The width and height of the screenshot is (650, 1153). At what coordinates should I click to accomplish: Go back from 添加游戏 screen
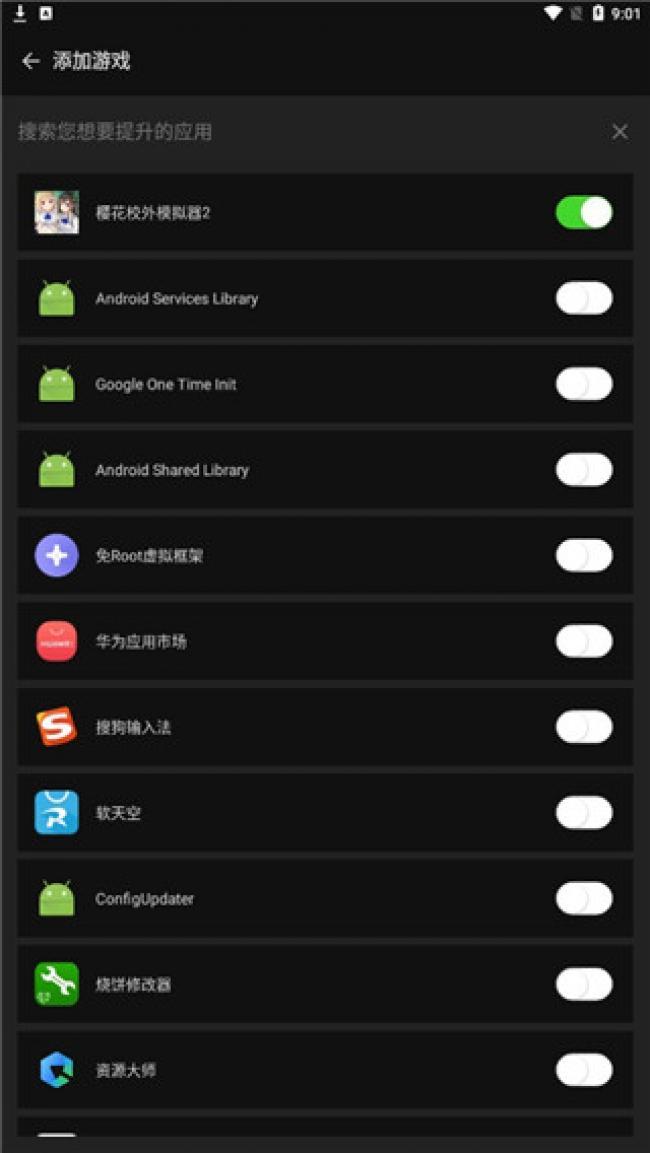click(x=30, y=62)
